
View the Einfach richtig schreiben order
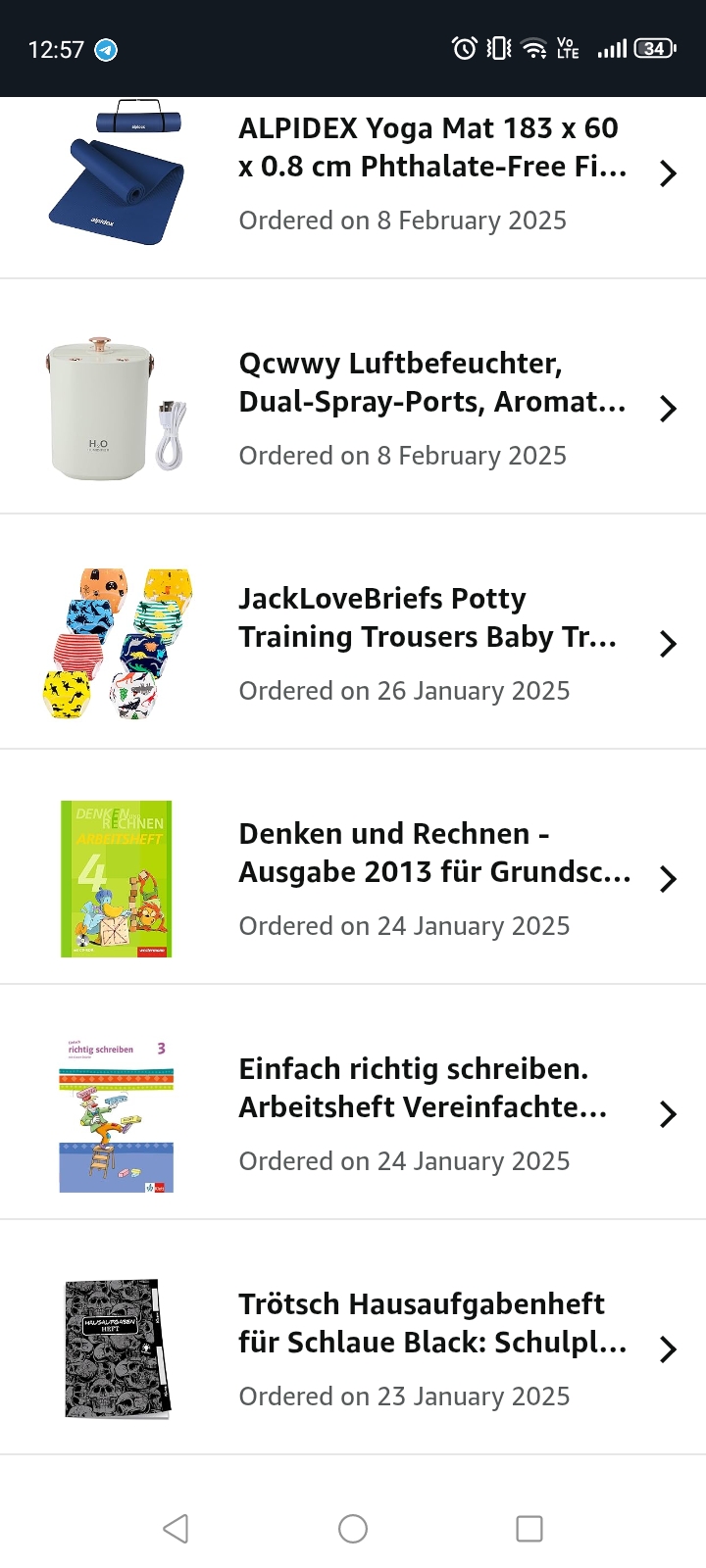tap(431, 1113)
